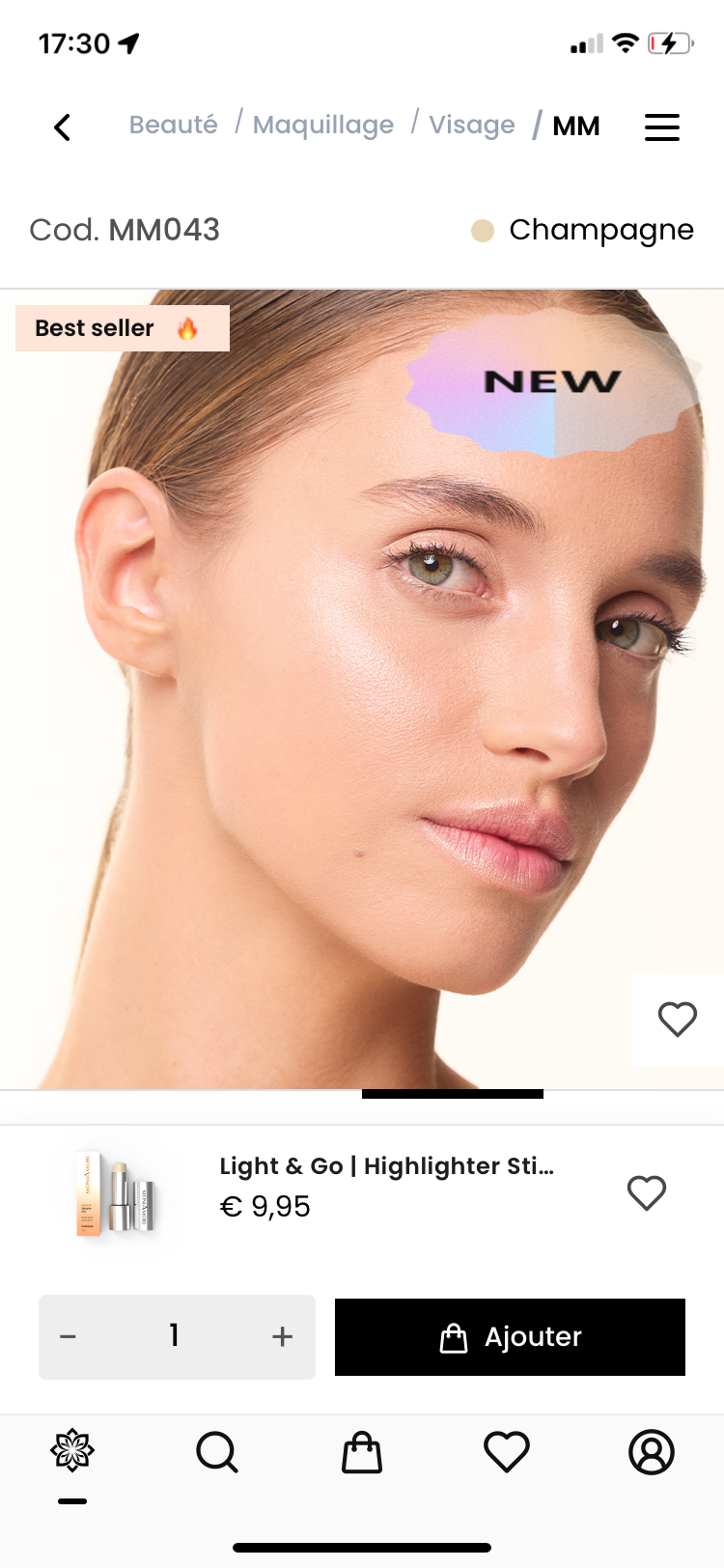Toggle the wishlist heart overlaying the image
The width and height of the screenshot is (724, 1568).
(x=678, y=1019)
